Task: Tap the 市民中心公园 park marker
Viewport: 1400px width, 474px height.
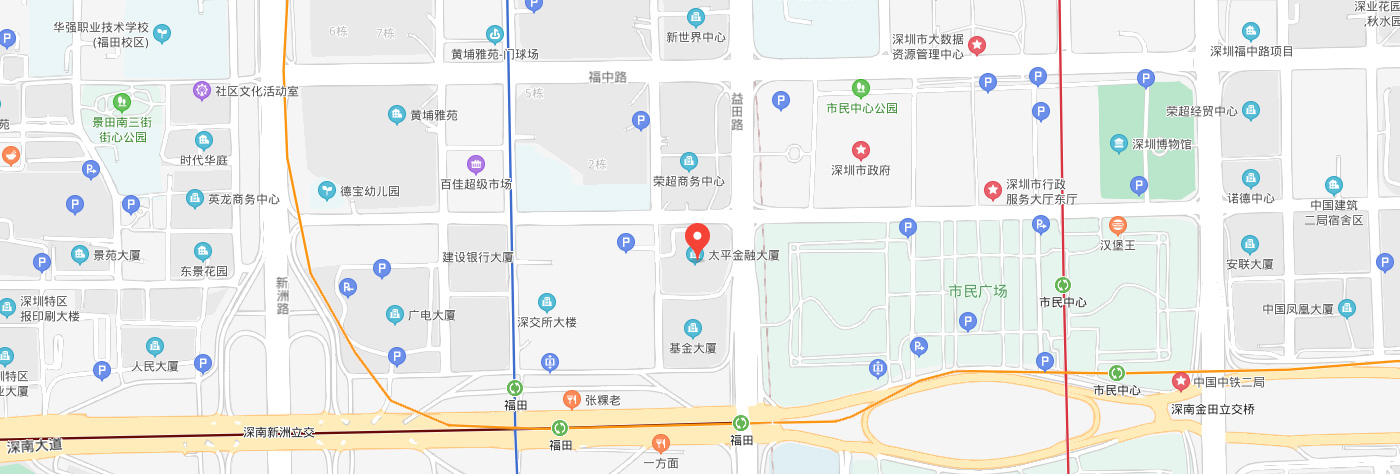Action: (860, 88)
